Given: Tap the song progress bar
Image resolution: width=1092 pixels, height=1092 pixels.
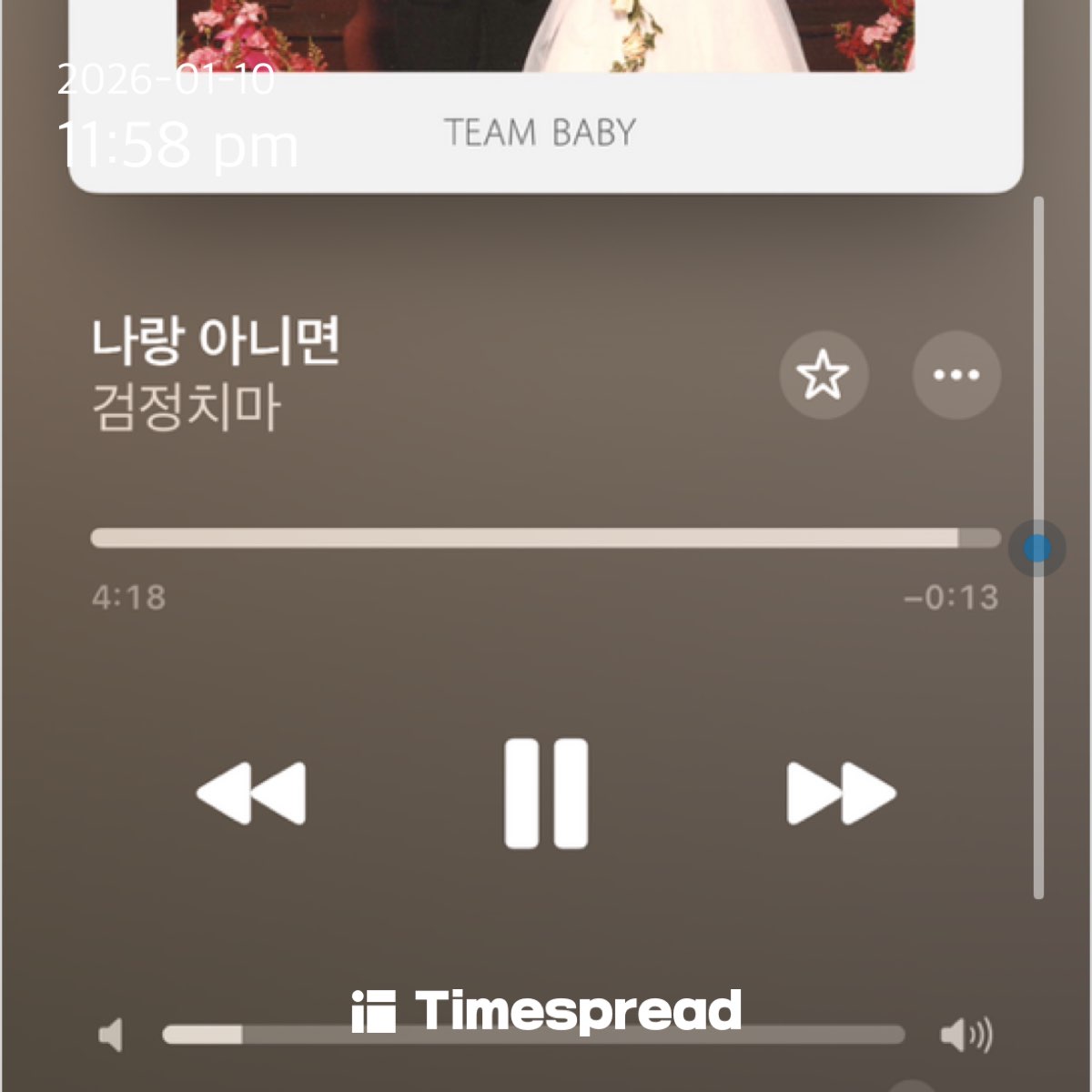Looking at the screenshot, I should click(x=544, y=538).
